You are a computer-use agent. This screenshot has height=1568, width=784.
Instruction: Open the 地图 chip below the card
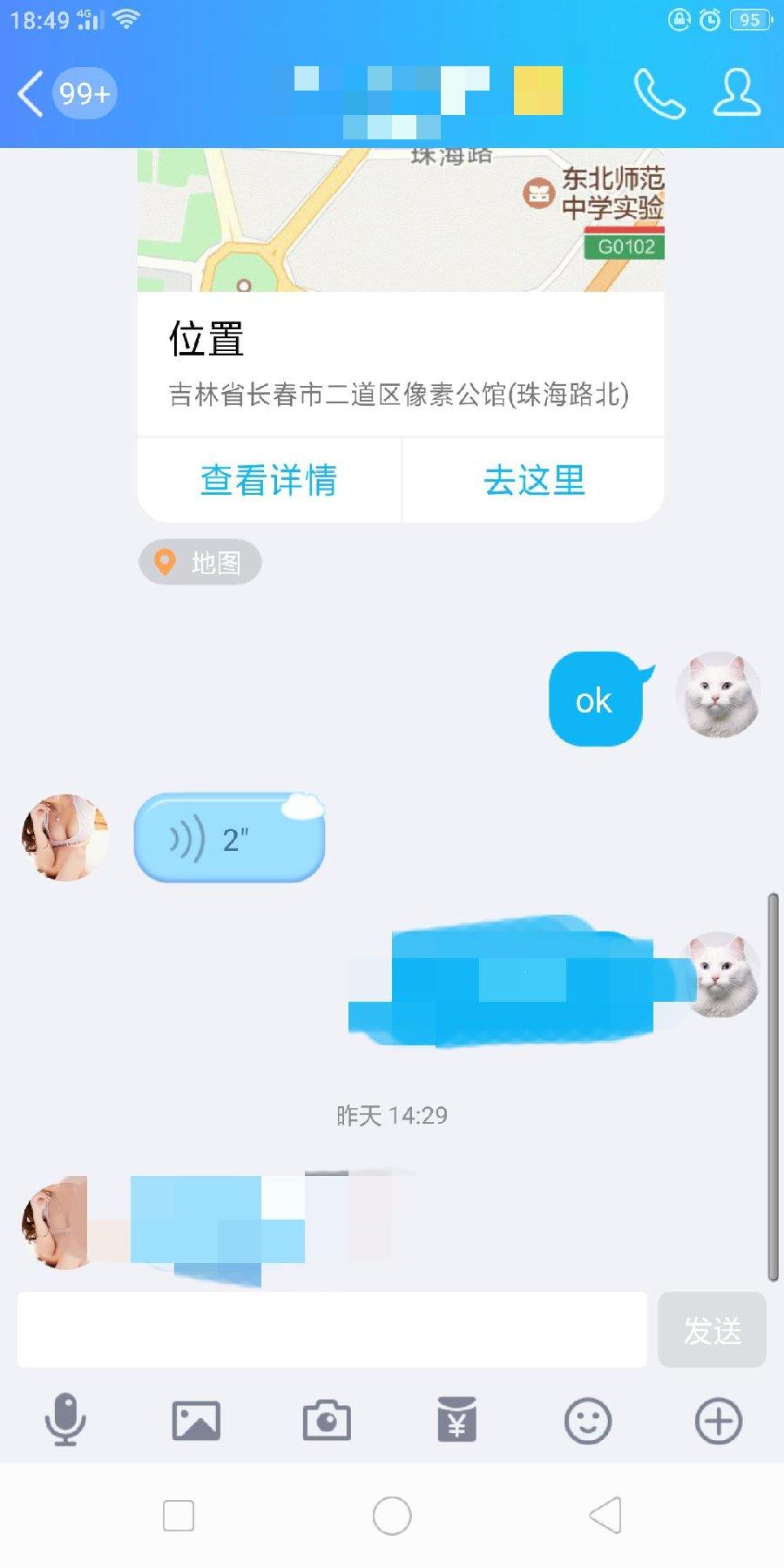coord(200,563)
